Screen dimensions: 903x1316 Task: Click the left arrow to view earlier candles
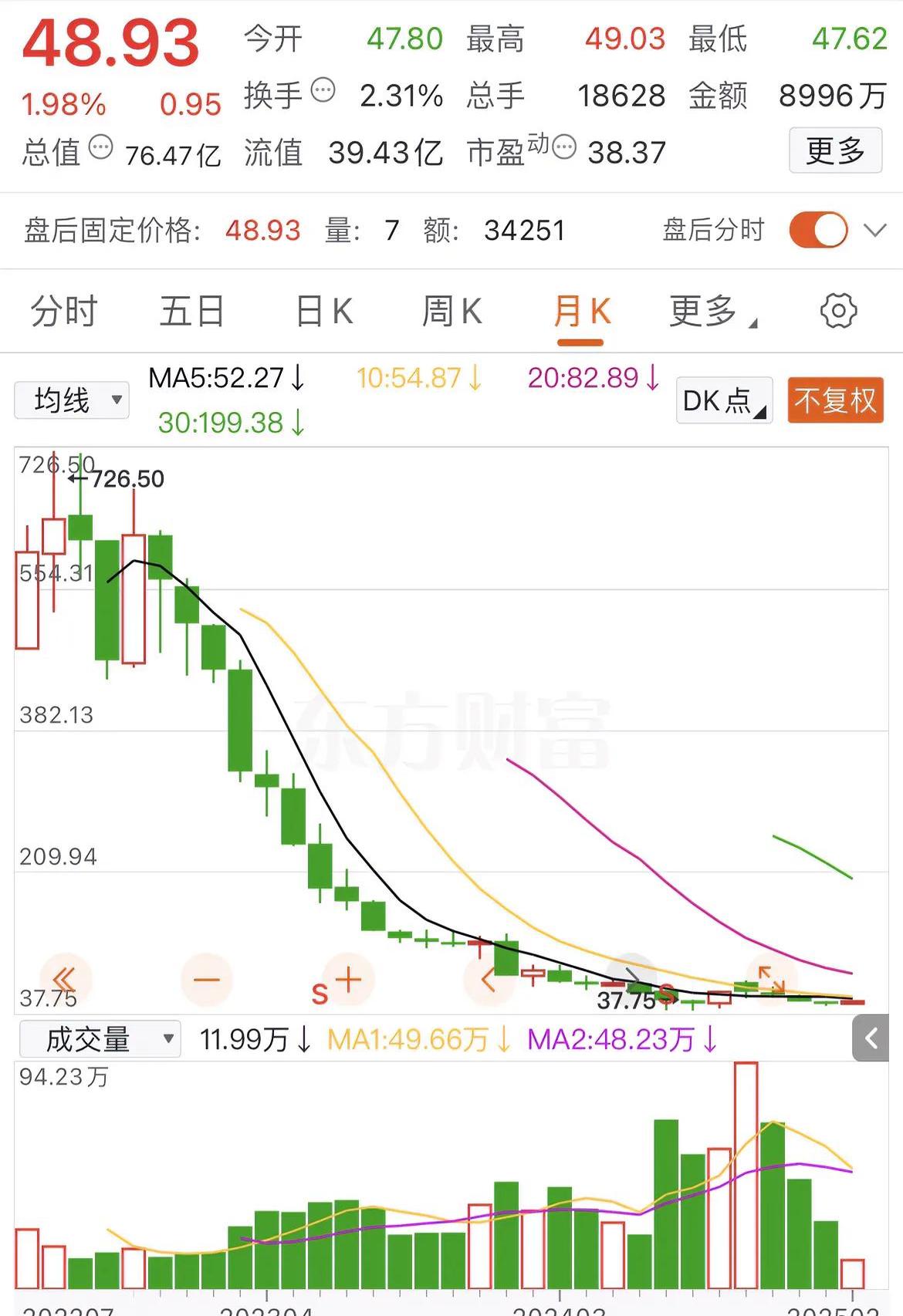tap(487, 979)
